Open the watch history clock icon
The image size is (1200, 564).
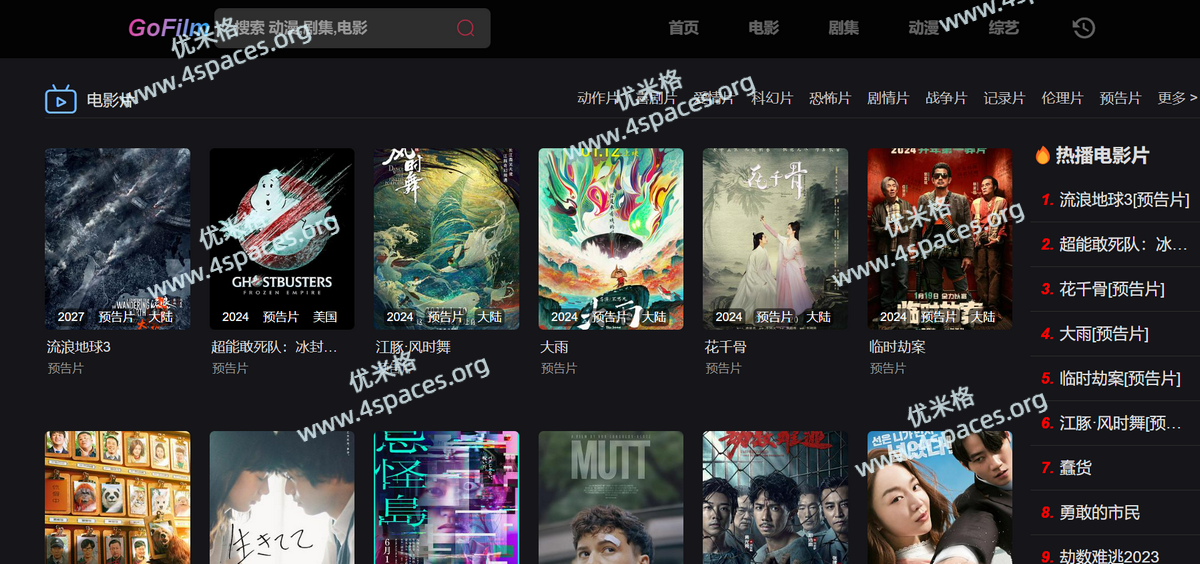click(1083, 28)
